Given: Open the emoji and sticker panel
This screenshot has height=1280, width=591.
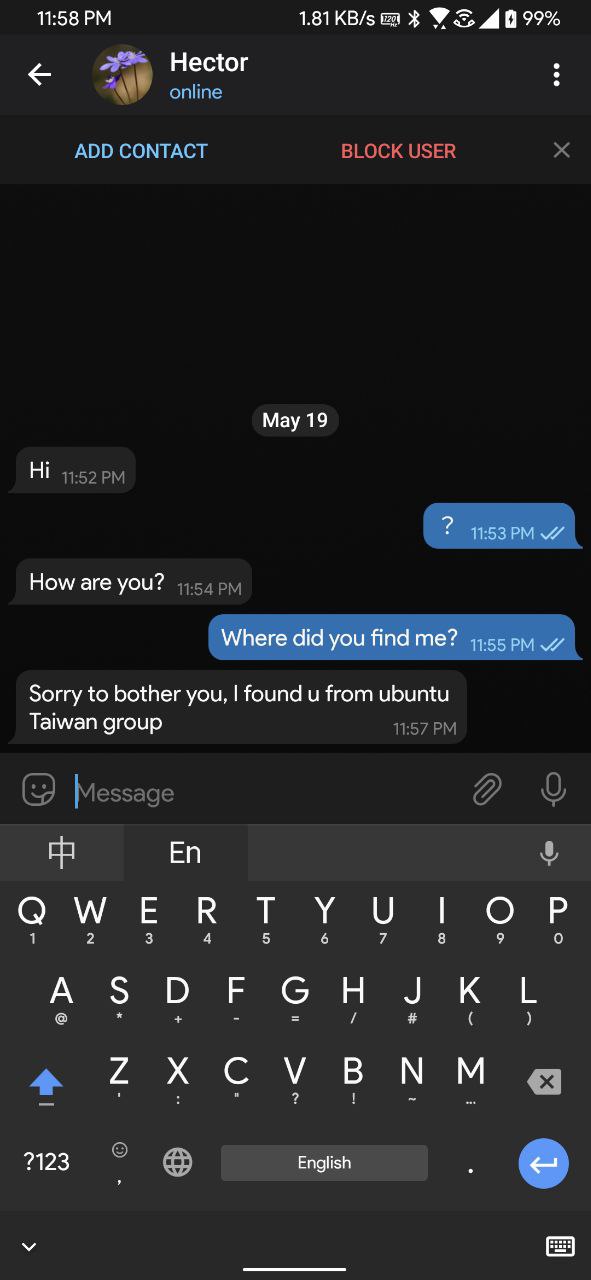Looking at the screenshot, I should [x=39, y=790].
